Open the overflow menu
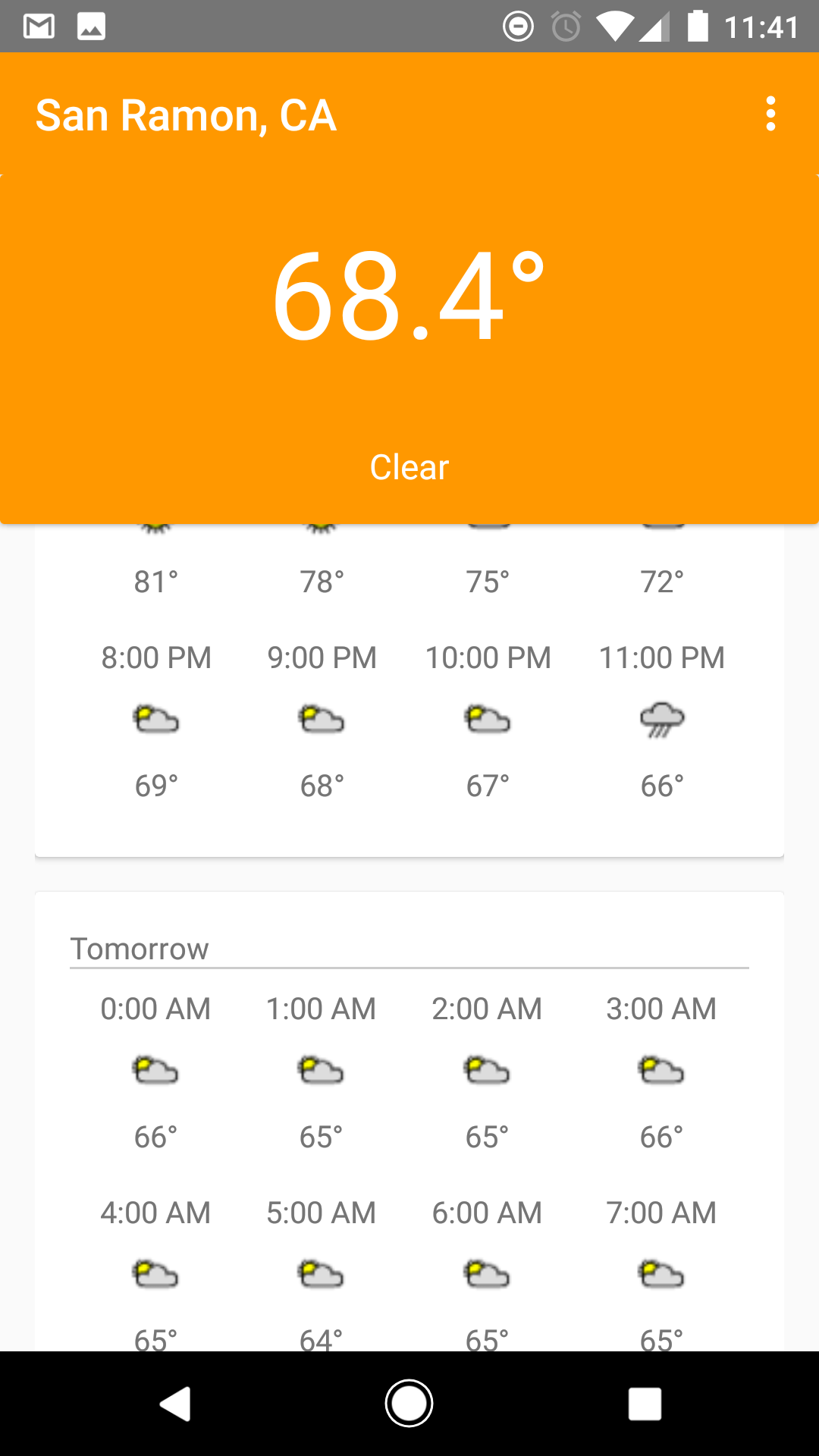 coord(770,114)
